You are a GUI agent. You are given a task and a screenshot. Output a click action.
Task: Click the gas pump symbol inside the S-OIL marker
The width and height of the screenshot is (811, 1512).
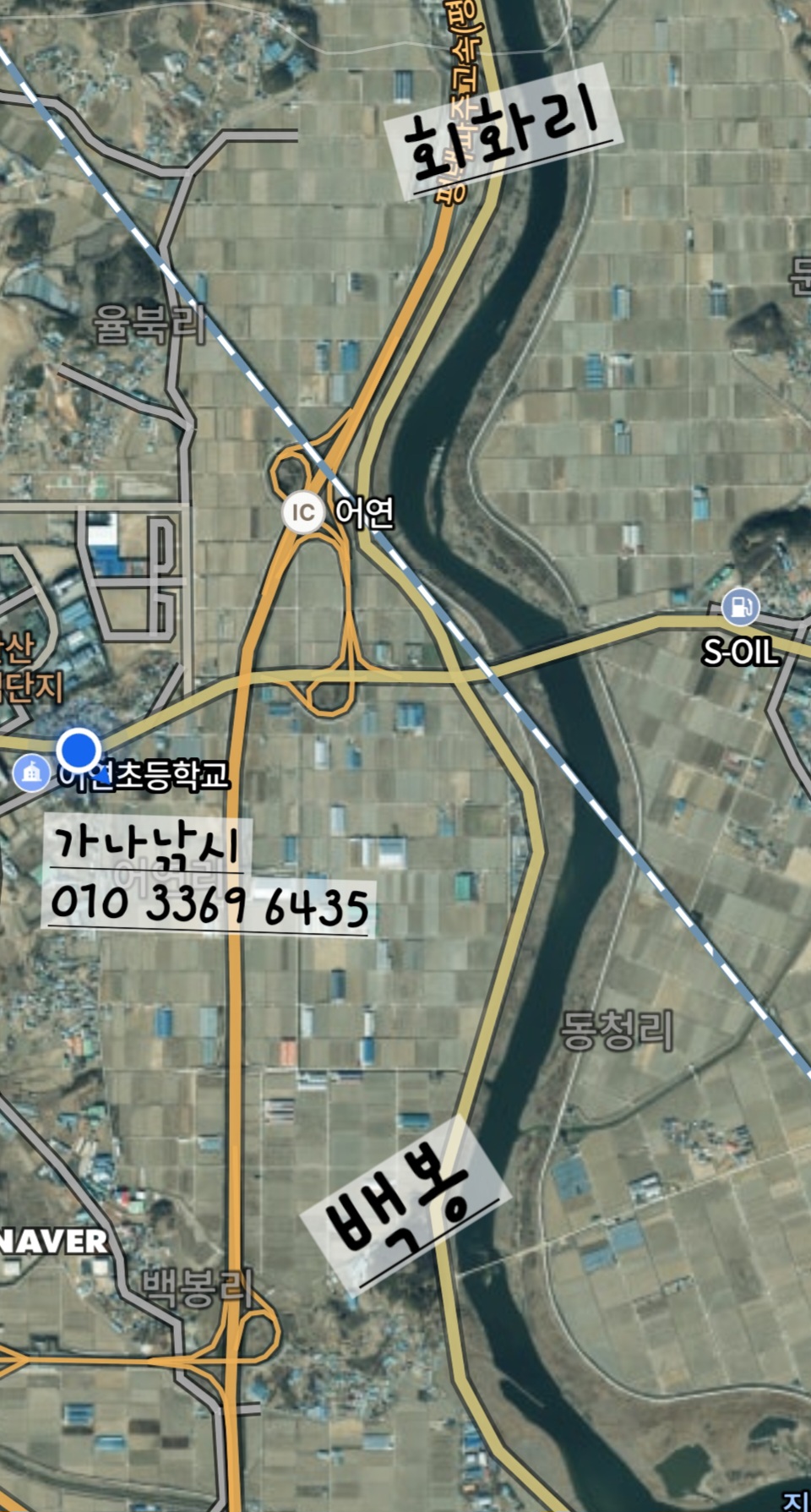pos(740,608)
